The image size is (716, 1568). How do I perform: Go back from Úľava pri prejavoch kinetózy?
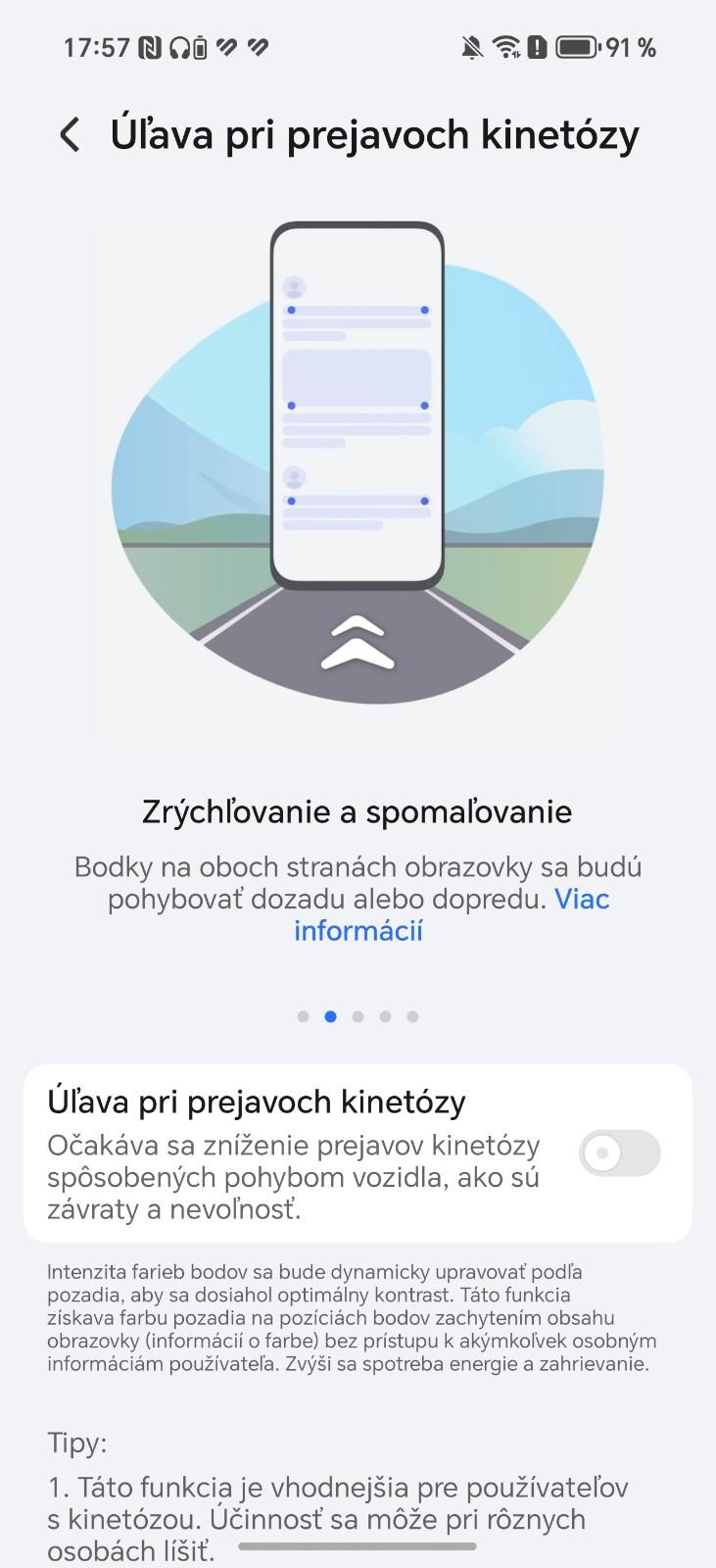click(x=70, y=134)
